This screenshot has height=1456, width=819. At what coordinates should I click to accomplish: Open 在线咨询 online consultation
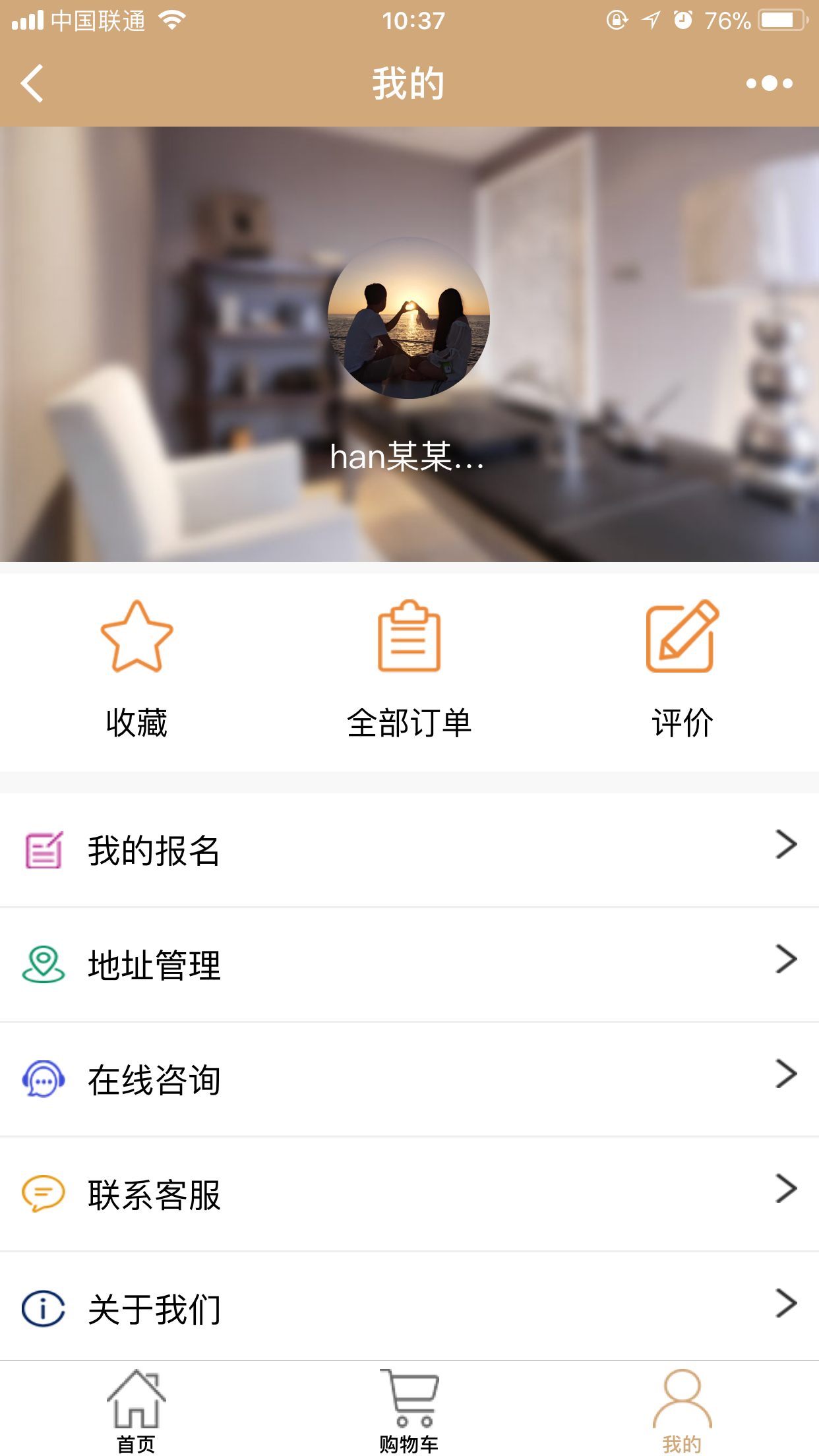click(409, 1079)
